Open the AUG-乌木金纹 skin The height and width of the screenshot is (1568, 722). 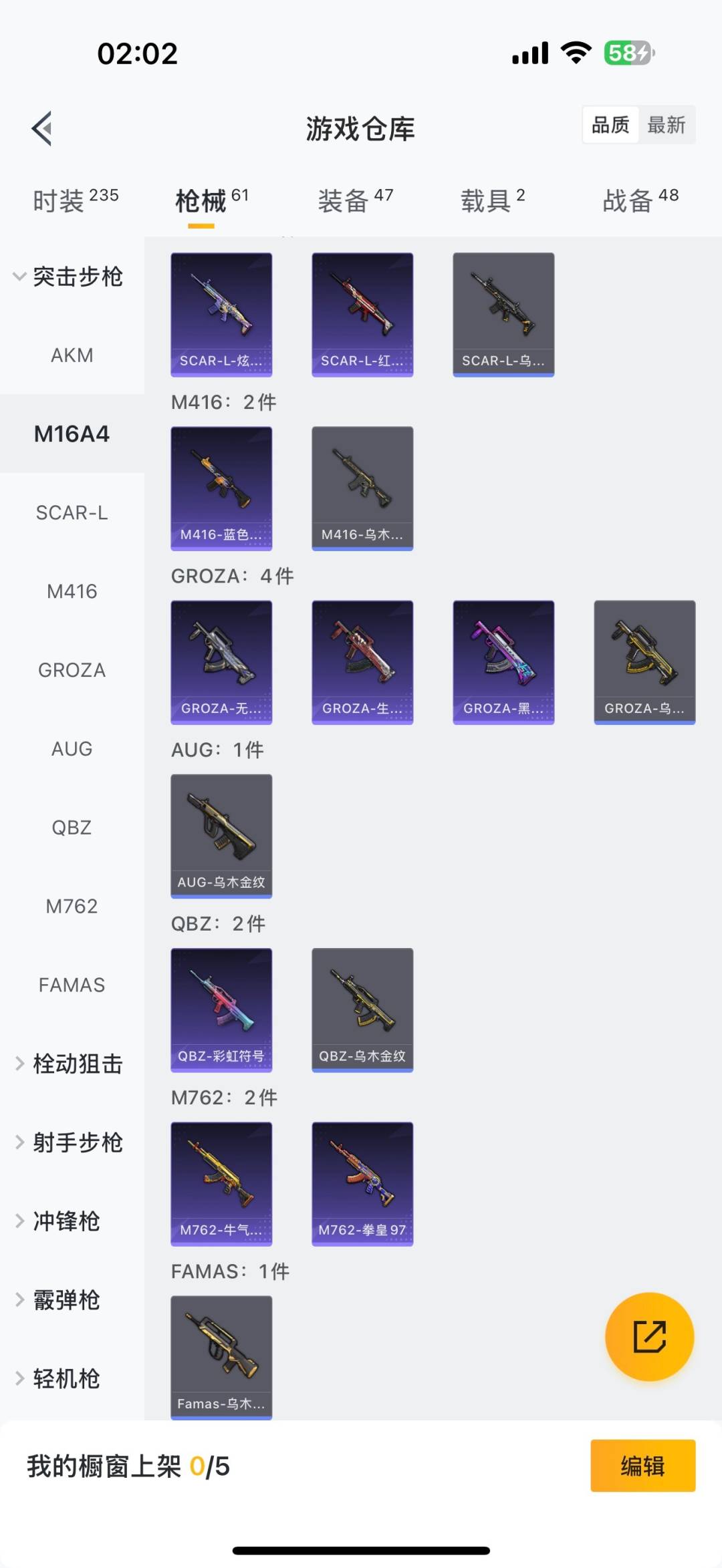(x=221, y=836)
